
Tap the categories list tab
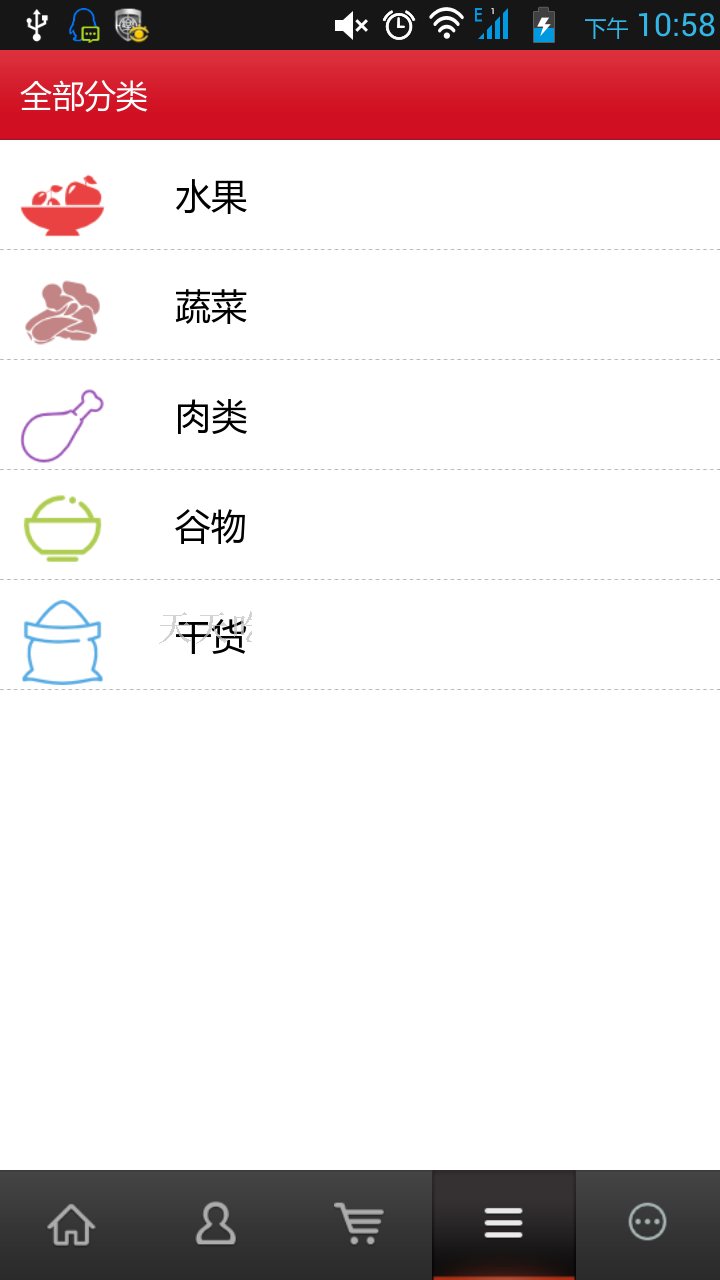(x=504, y=1224)
